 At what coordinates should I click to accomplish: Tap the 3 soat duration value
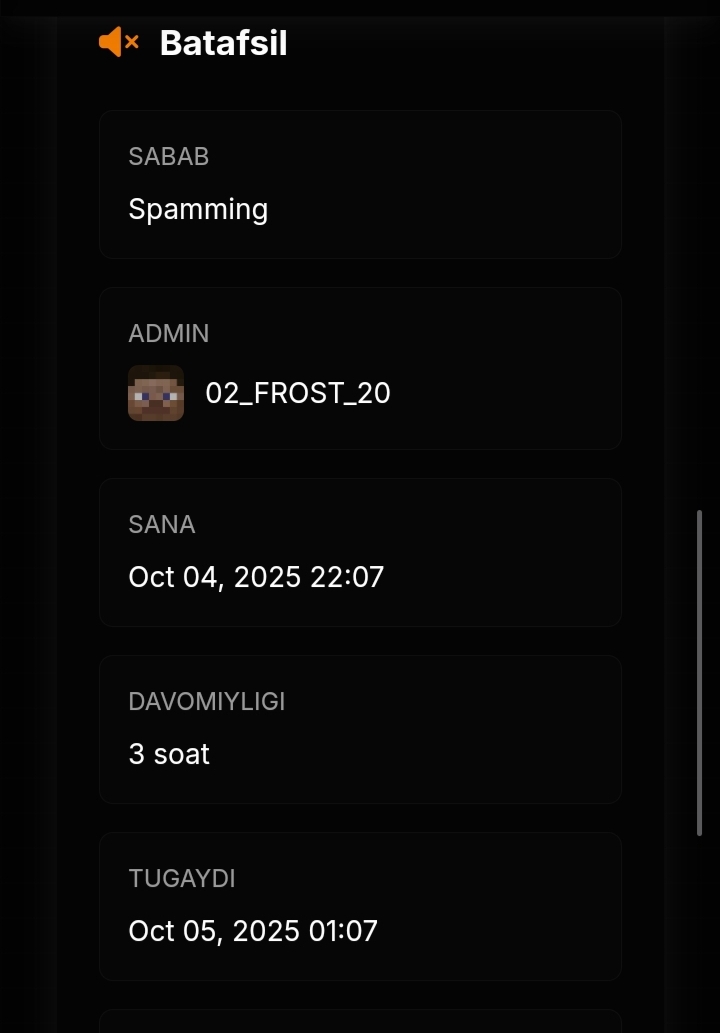[x=168, y=754]
